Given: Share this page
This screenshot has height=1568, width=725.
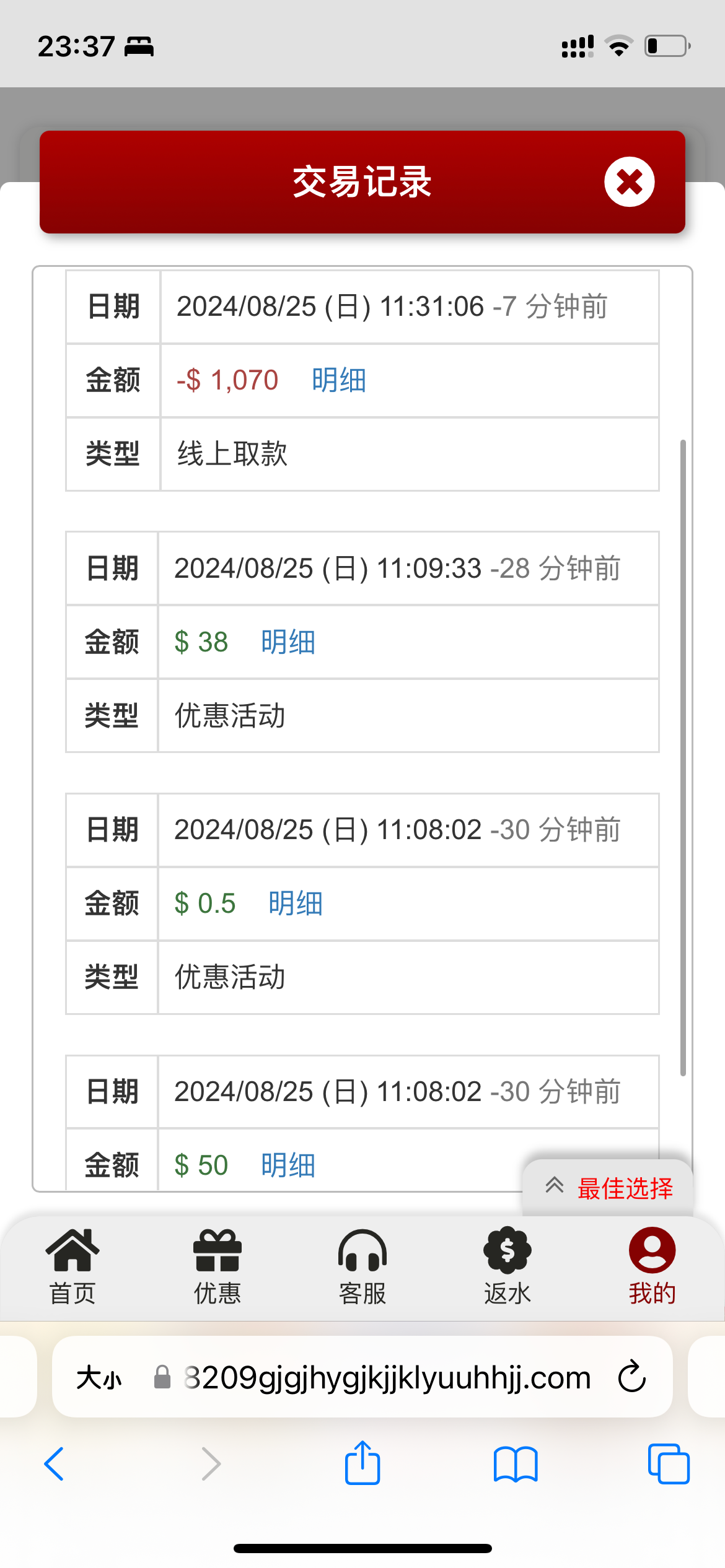Looking at the screenshot, I should pos(362,1464).
